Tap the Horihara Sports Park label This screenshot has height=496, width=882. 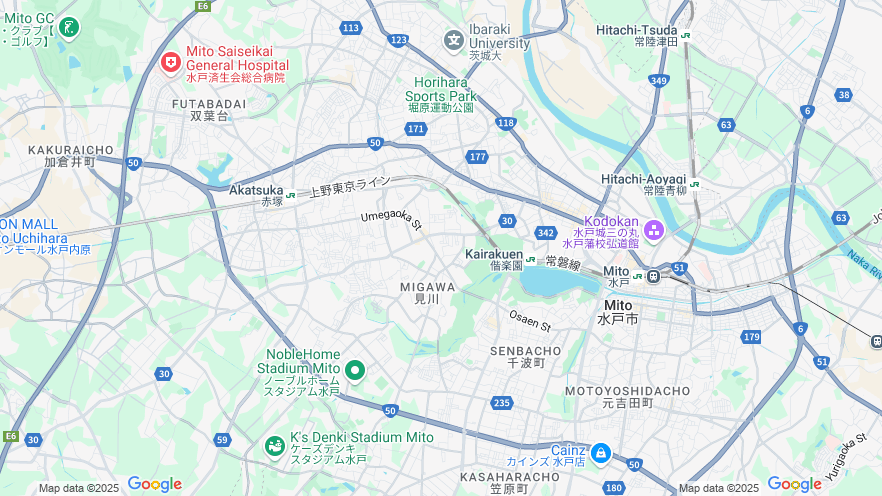tap(441, 95)
